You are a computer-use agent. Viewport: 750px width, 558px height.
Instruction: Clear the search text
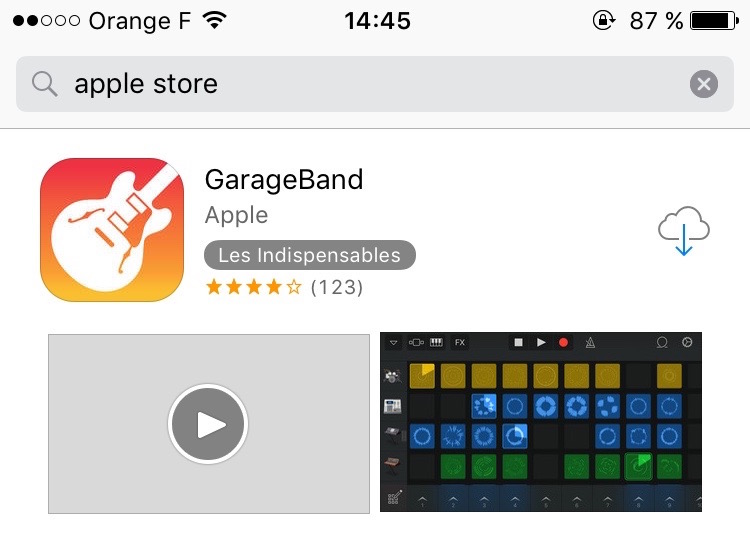pyautogui.click(x=704, y=84)
